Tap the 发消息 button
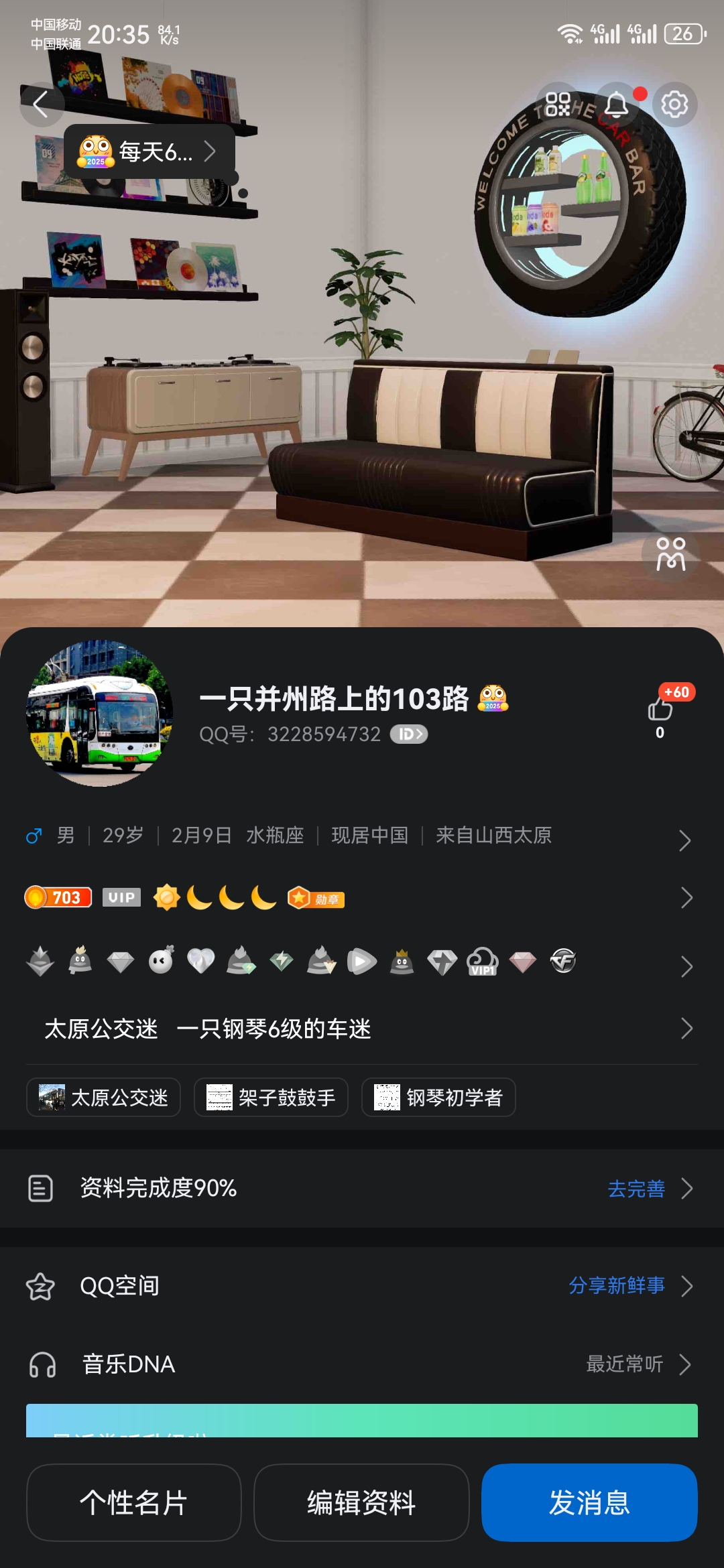 [x=589, y=1502]
